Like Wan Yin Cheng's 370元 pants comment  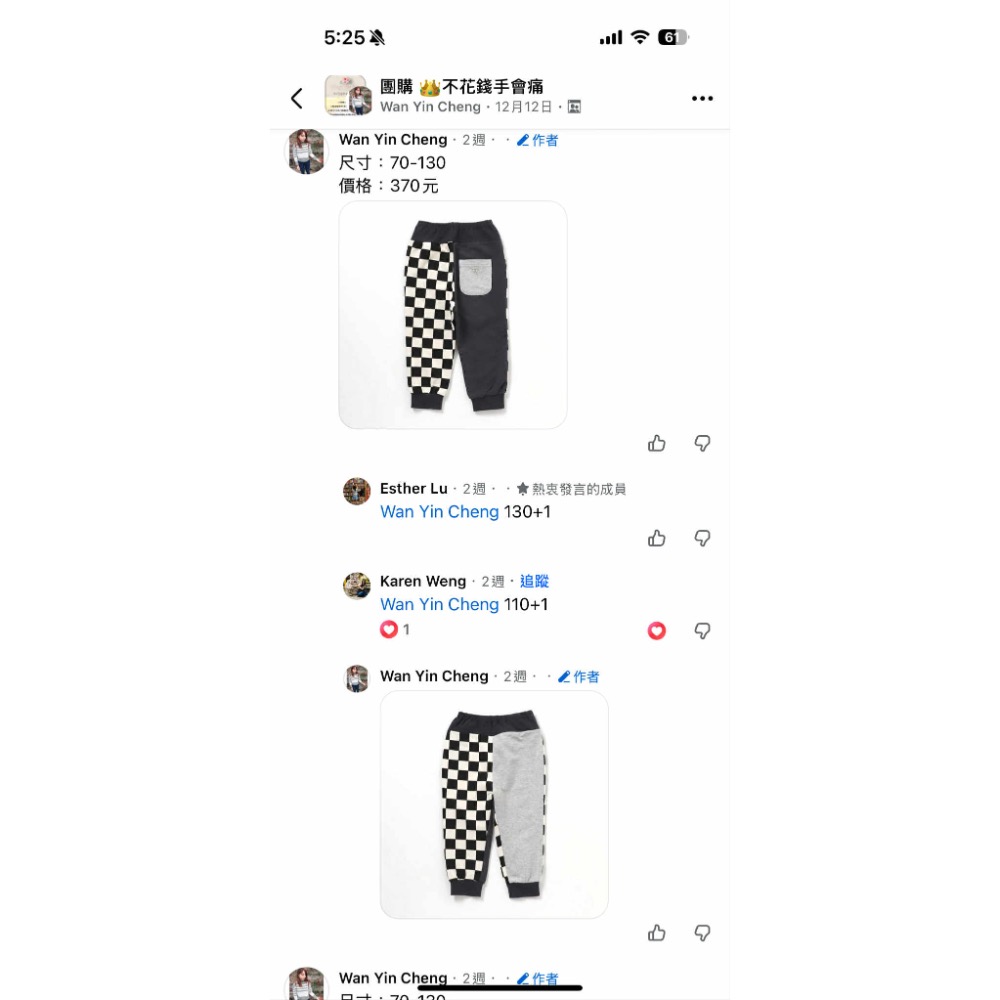pos(657,443)
